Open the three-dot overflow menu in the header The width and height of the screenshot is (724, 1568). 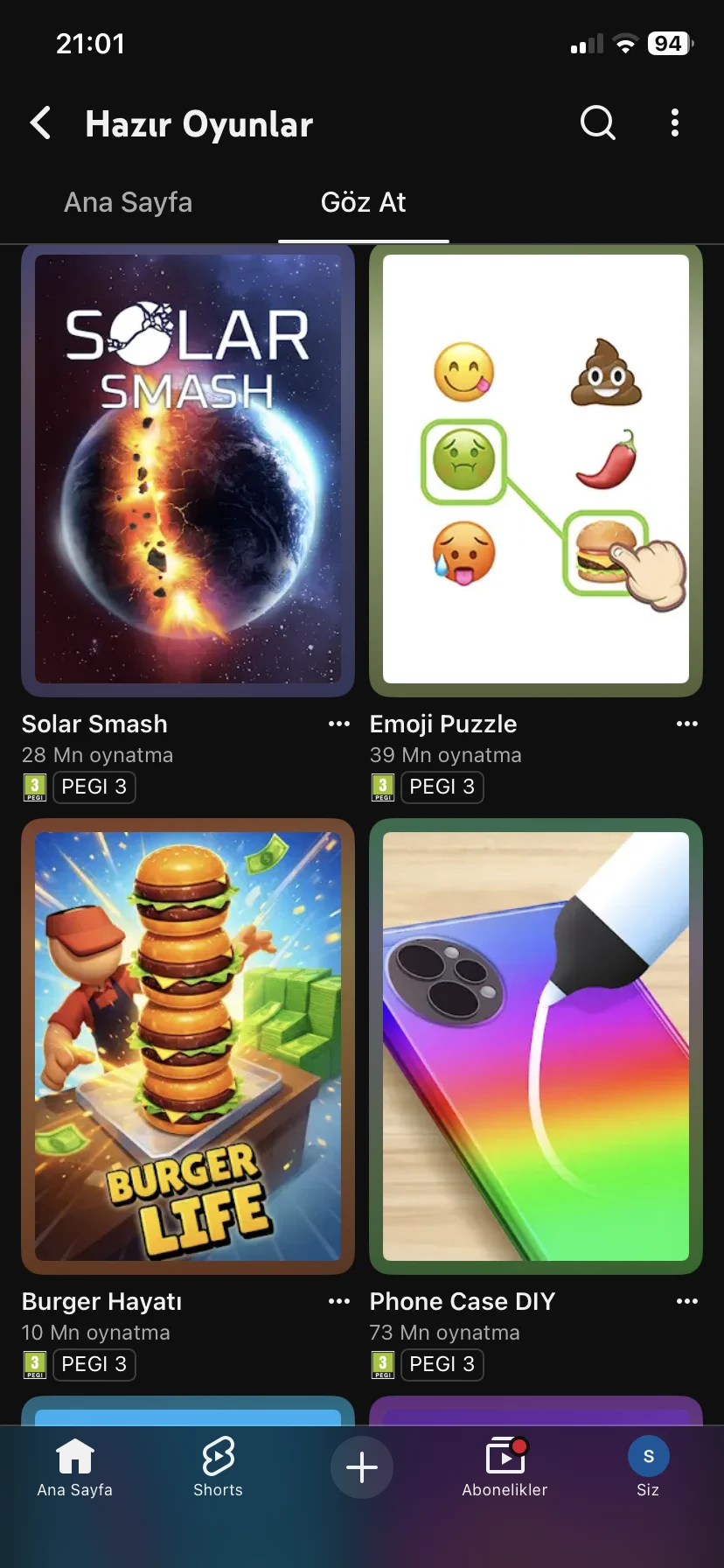674,123
